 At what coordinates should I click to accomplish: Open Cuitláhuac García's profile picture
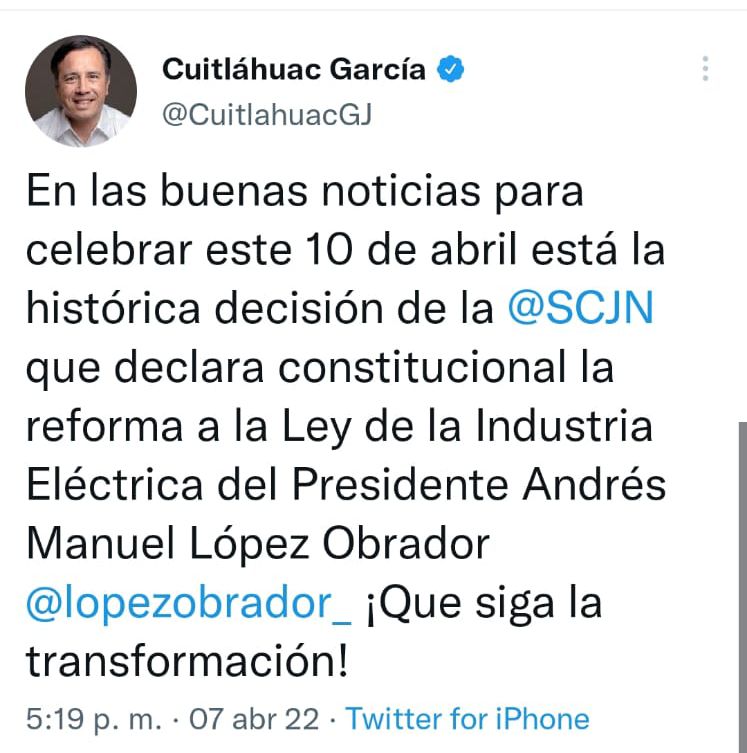point(80,91)
